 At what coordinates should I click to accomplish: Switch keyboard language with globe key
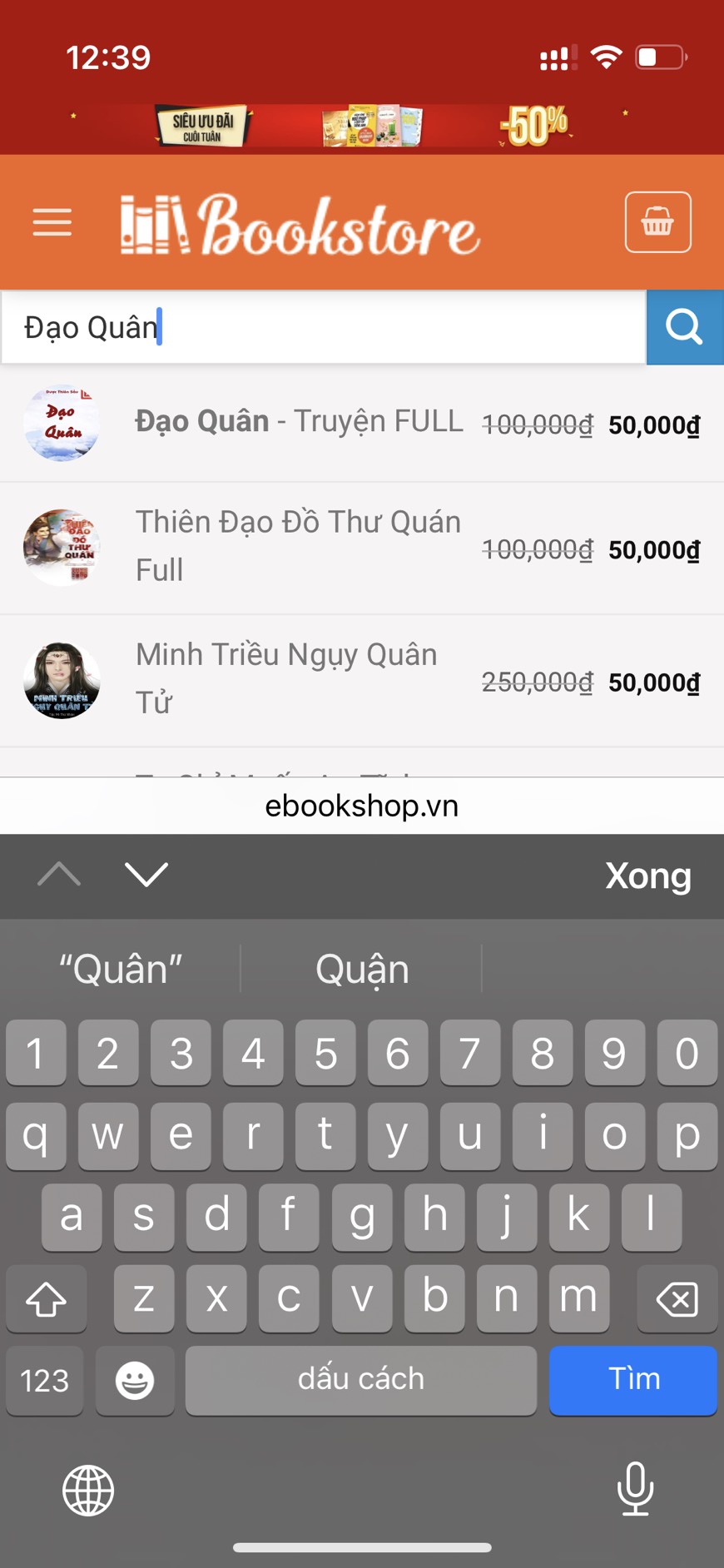[x=88, y=1490]
